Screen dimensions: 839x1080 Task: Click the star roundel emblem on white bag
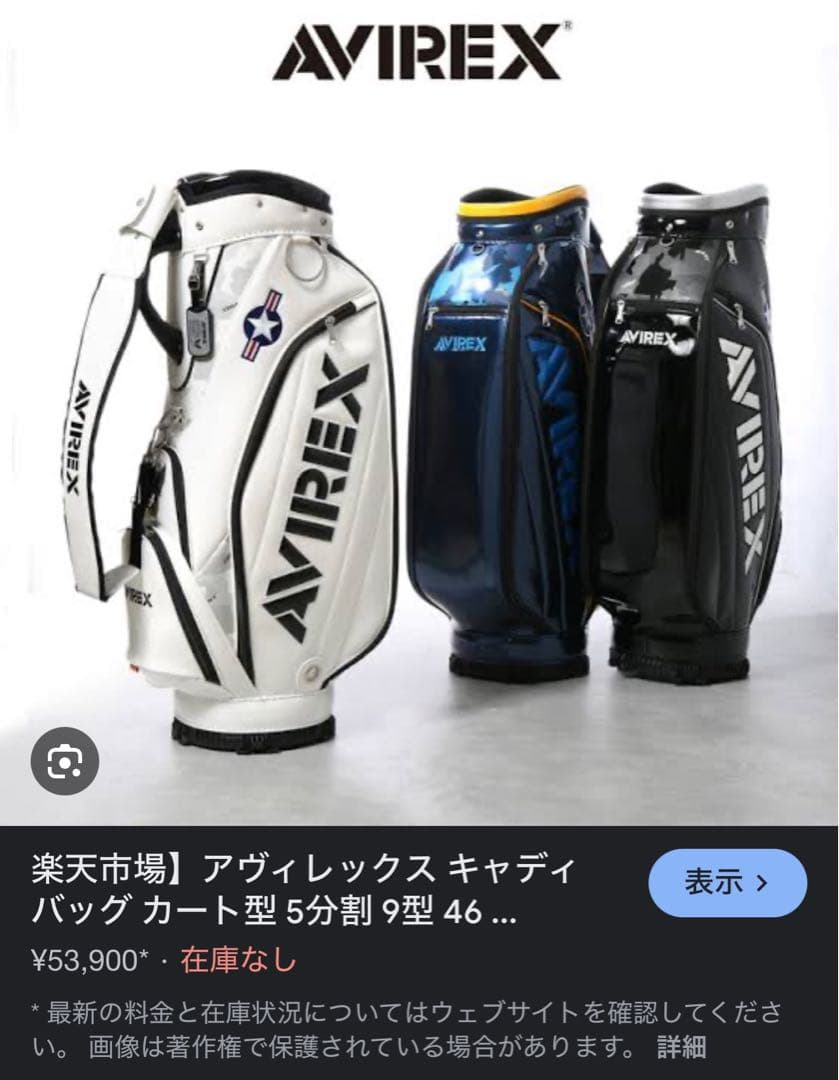coord(262,321)
